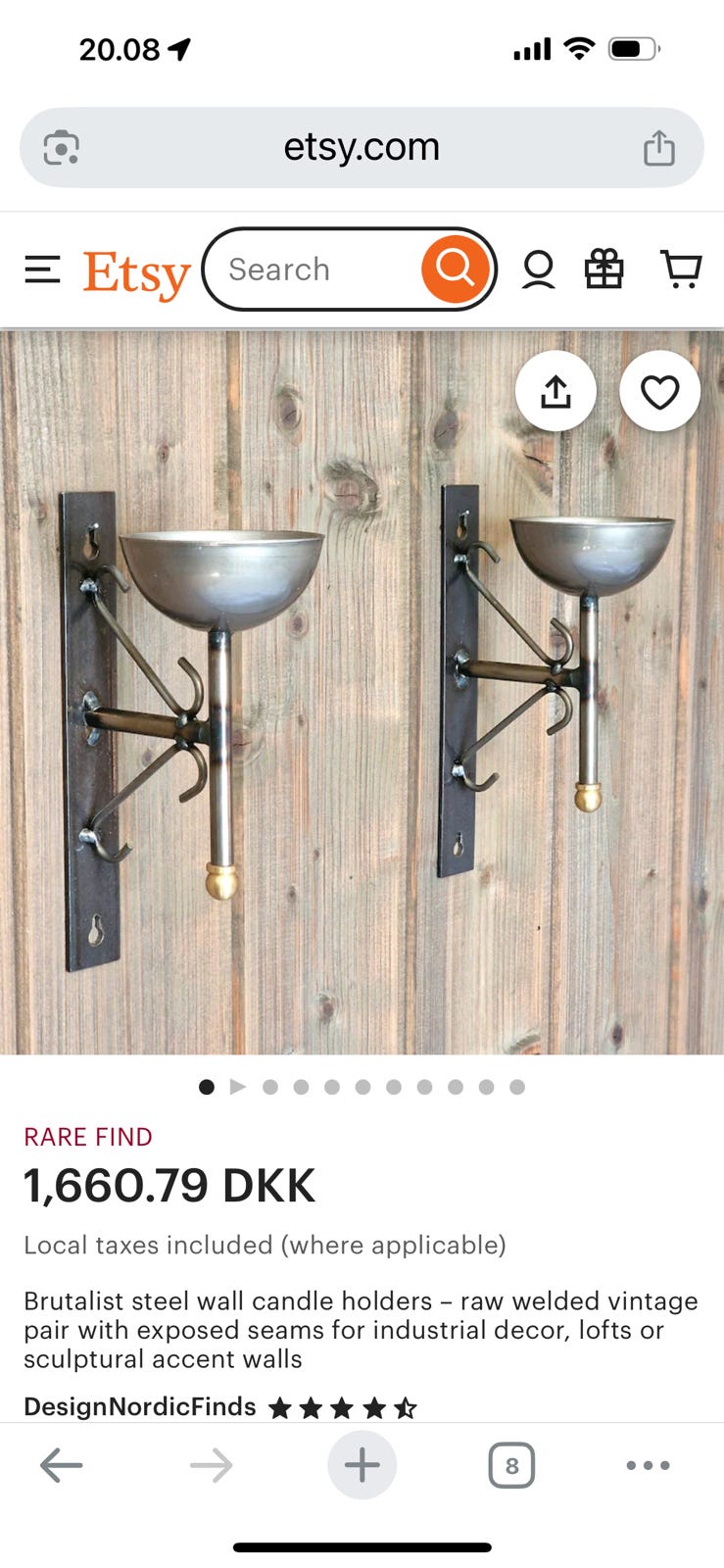Viewport: 724px width, 1568px height.
Task: Tap the orange search magnifier button
Action: point(455,269)
